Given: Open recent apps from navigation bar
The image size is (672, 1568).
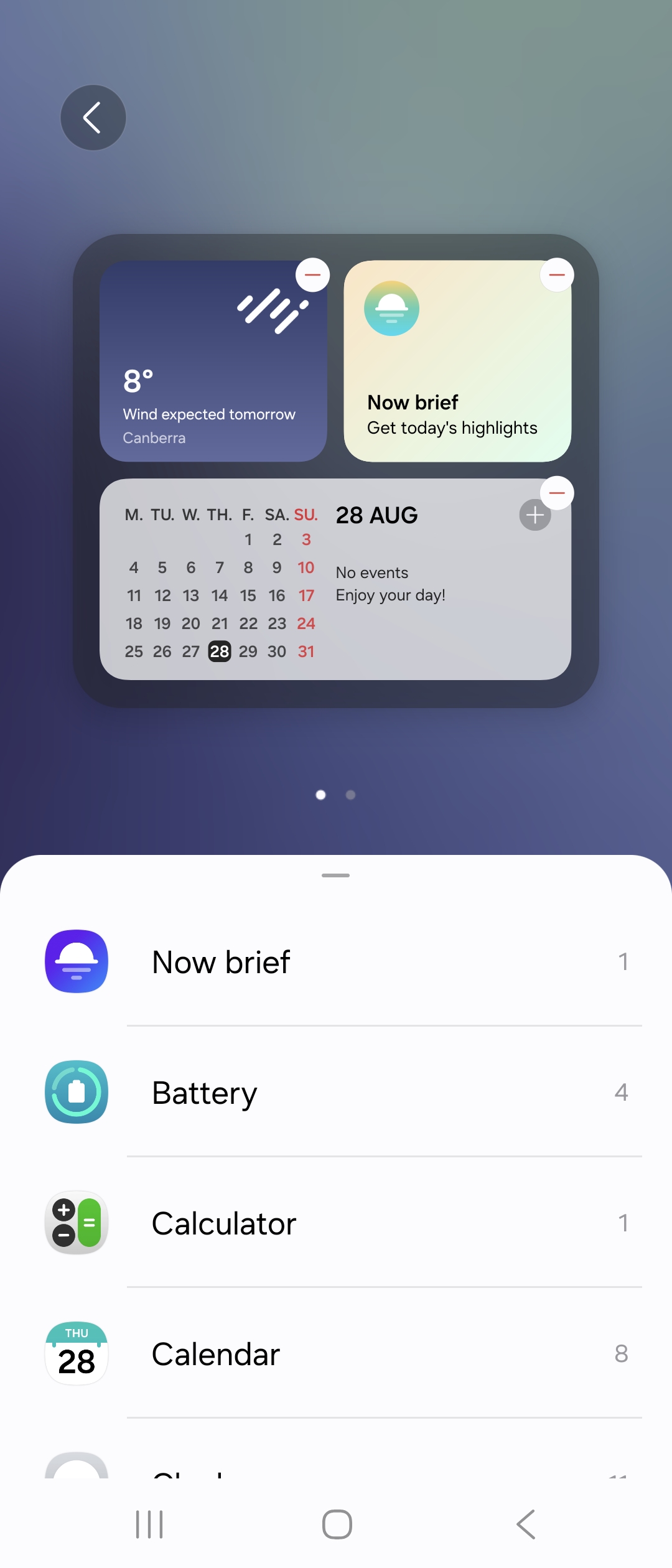Looking at the screenshot, I should (x=149, y=1524).
